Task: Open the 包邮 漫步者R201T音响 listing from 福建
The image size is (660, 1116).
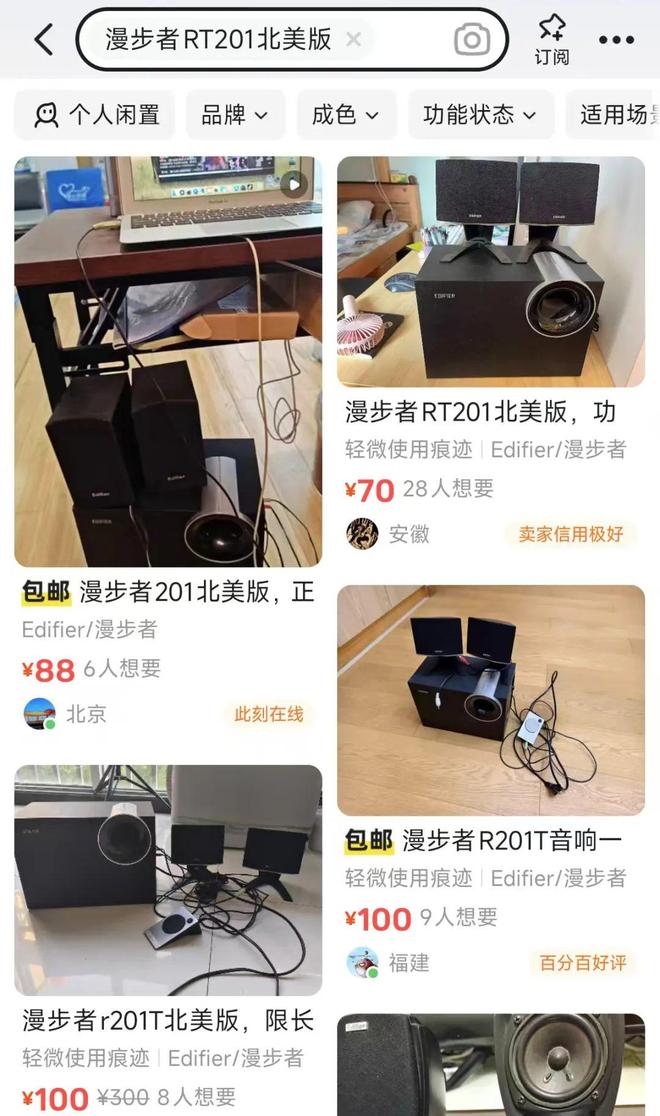Action: pos(490,700)
